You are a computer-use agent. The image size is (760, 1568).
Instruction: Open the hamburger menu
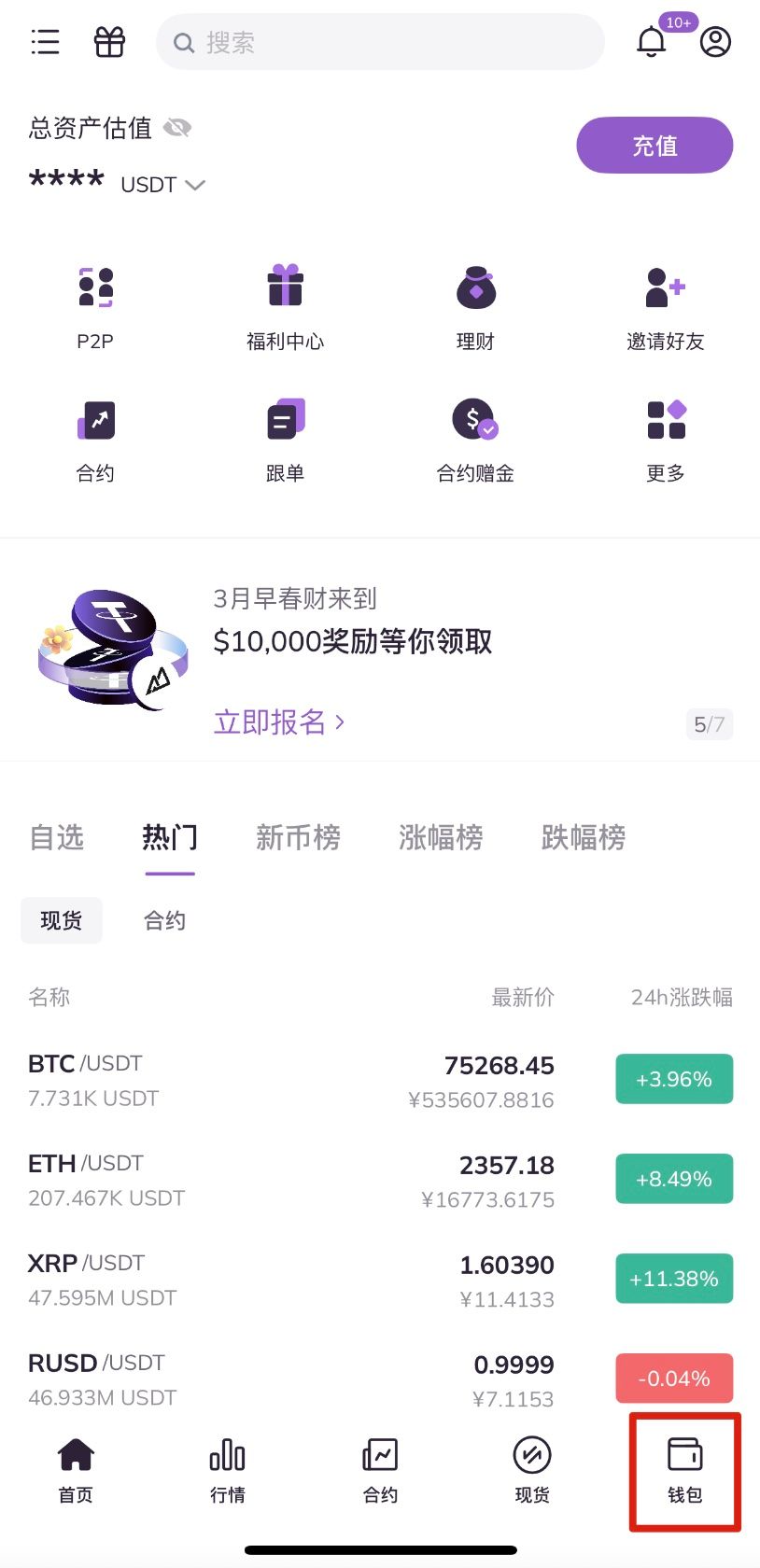tap(45, 42)
